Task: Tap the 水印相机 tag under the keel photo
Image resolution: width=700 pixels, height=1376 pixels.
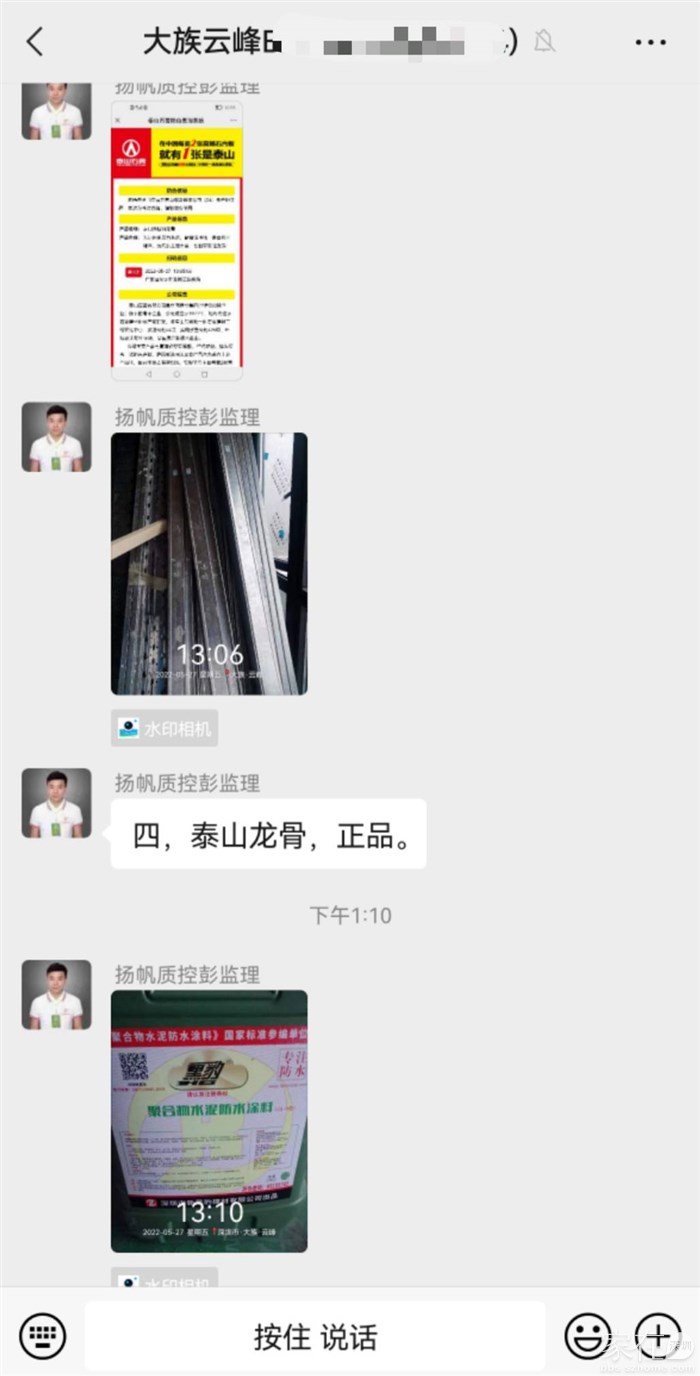Action: (165, 729)
